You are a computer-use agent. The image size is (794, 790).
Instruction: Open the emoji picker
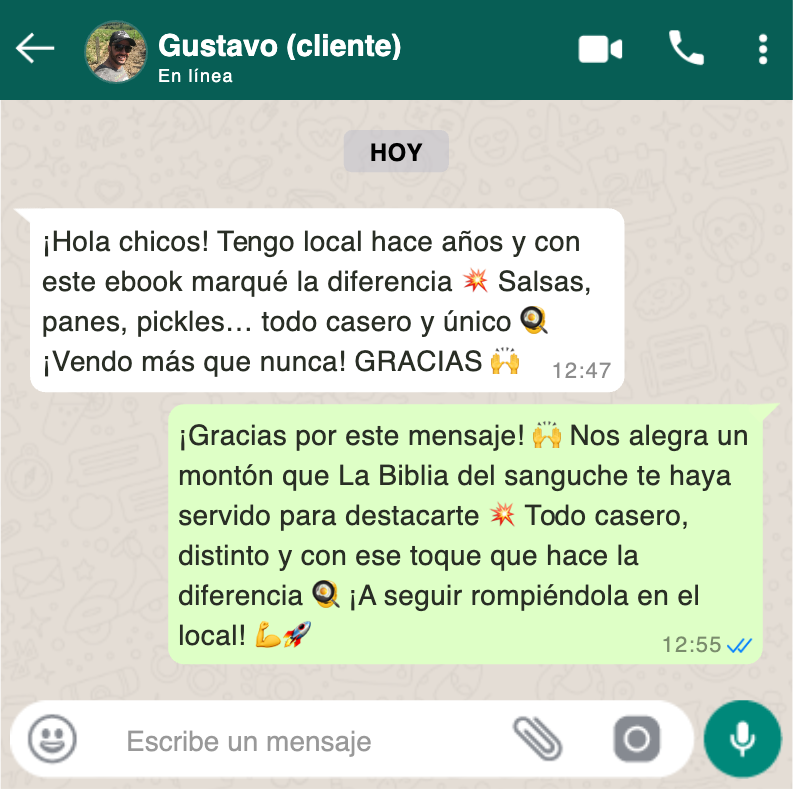coord(52,740)
